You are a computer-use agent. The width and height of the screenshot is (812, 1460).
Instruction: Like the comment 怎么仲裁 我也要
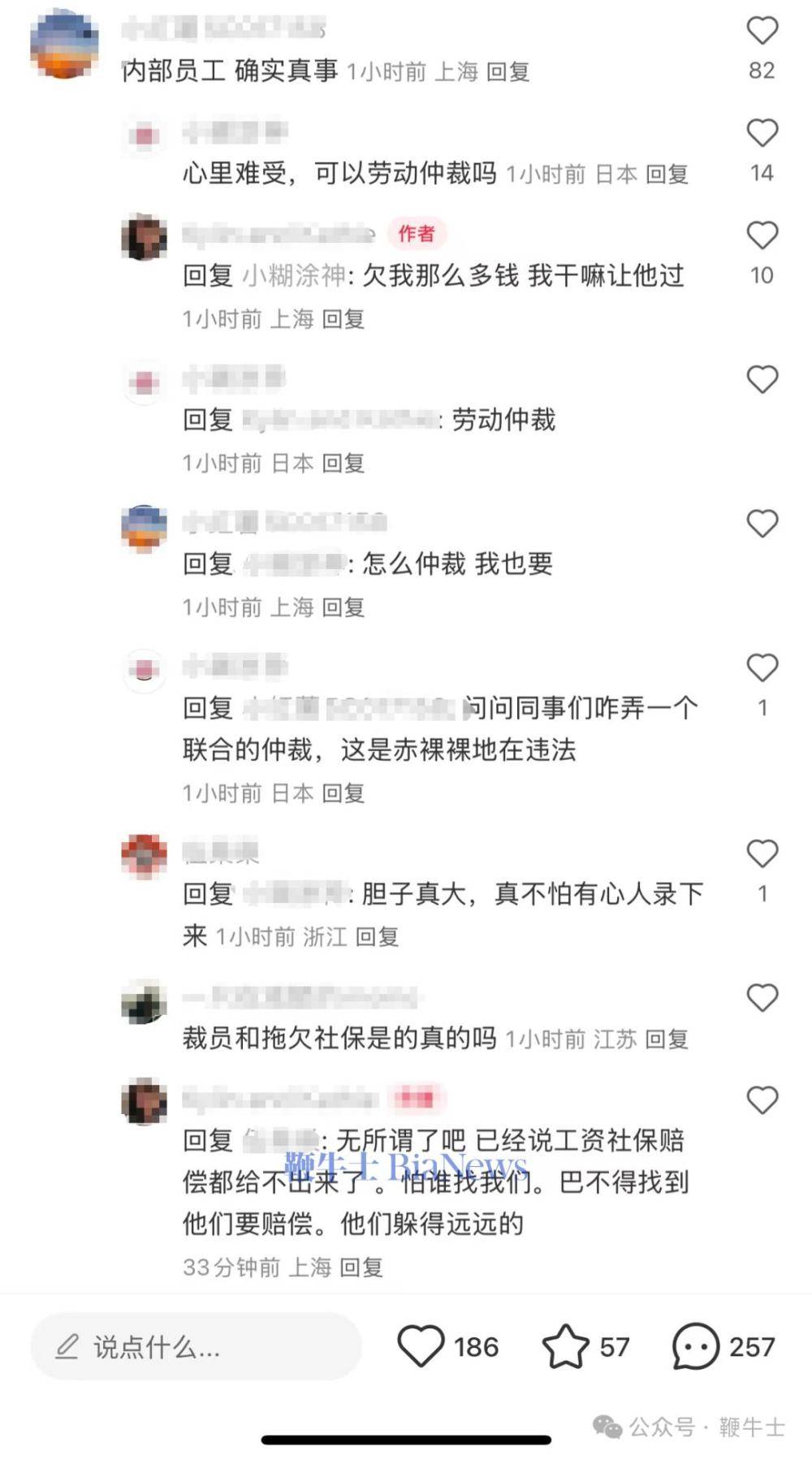(x=762, y=524)
